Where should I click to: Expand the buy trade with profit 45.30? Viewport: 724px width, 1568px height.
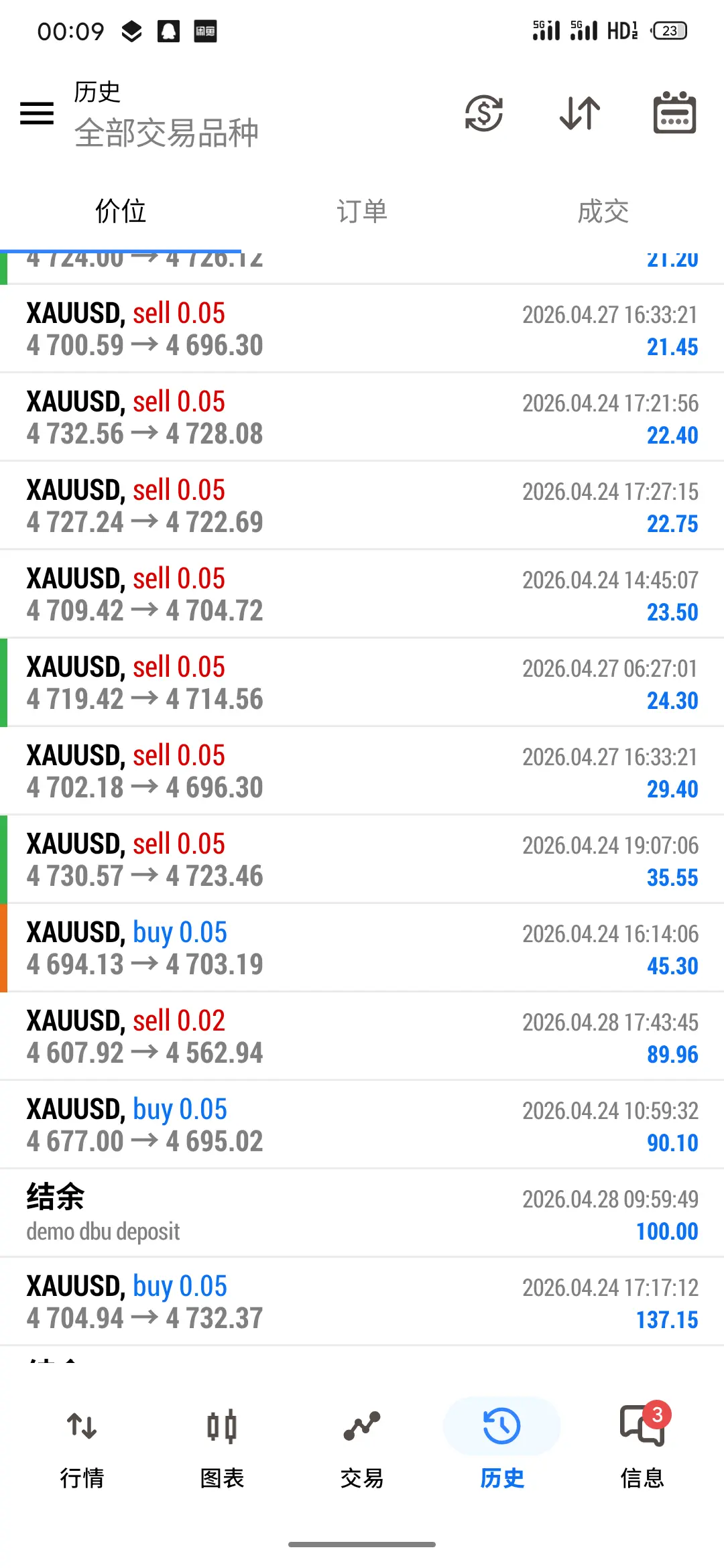pyautogui.click(x=362, y=948)
